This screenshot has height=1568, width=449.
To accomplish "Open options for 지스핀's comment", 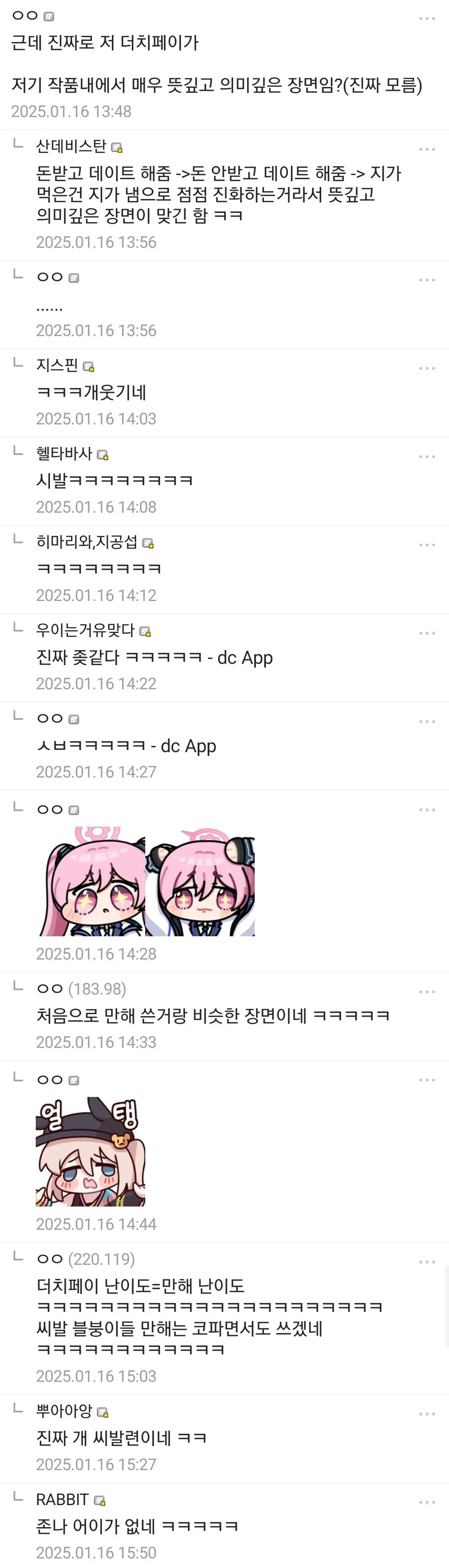I will [427, 368].
